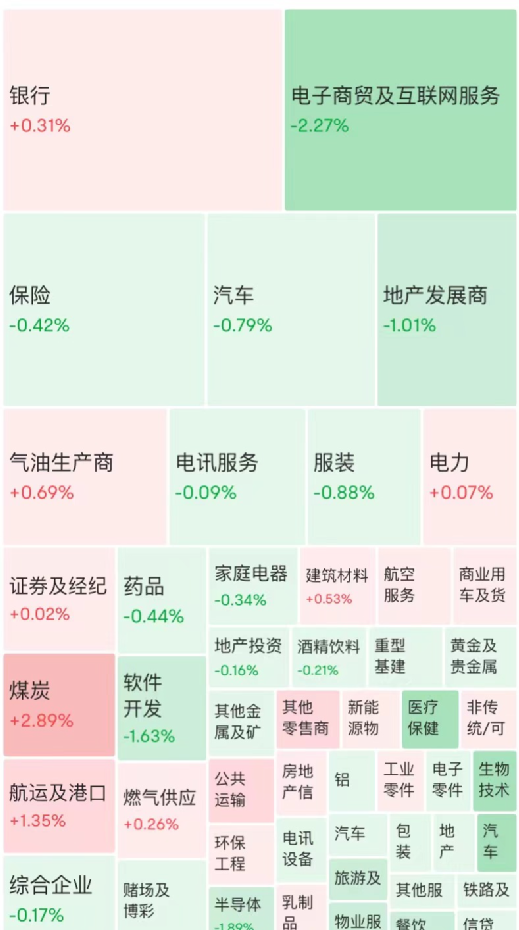Viewport: 519px width, 930px height.
Task: Open the 航运及港口 sector tile
Action: point(59,806)
